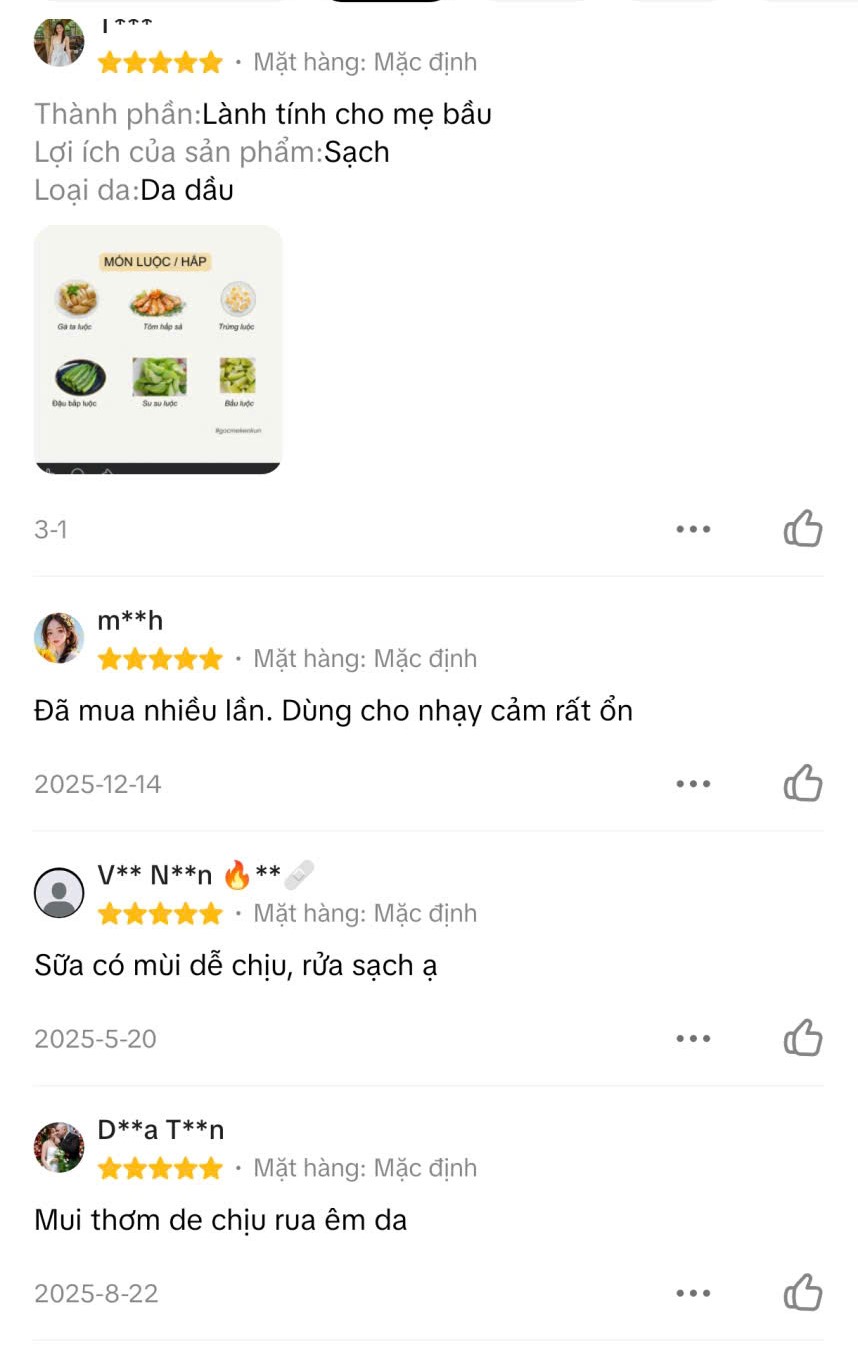858x1349 pixels.
Task: Like the review from 2025-5-20
Action: click(x=803, y=1038)
